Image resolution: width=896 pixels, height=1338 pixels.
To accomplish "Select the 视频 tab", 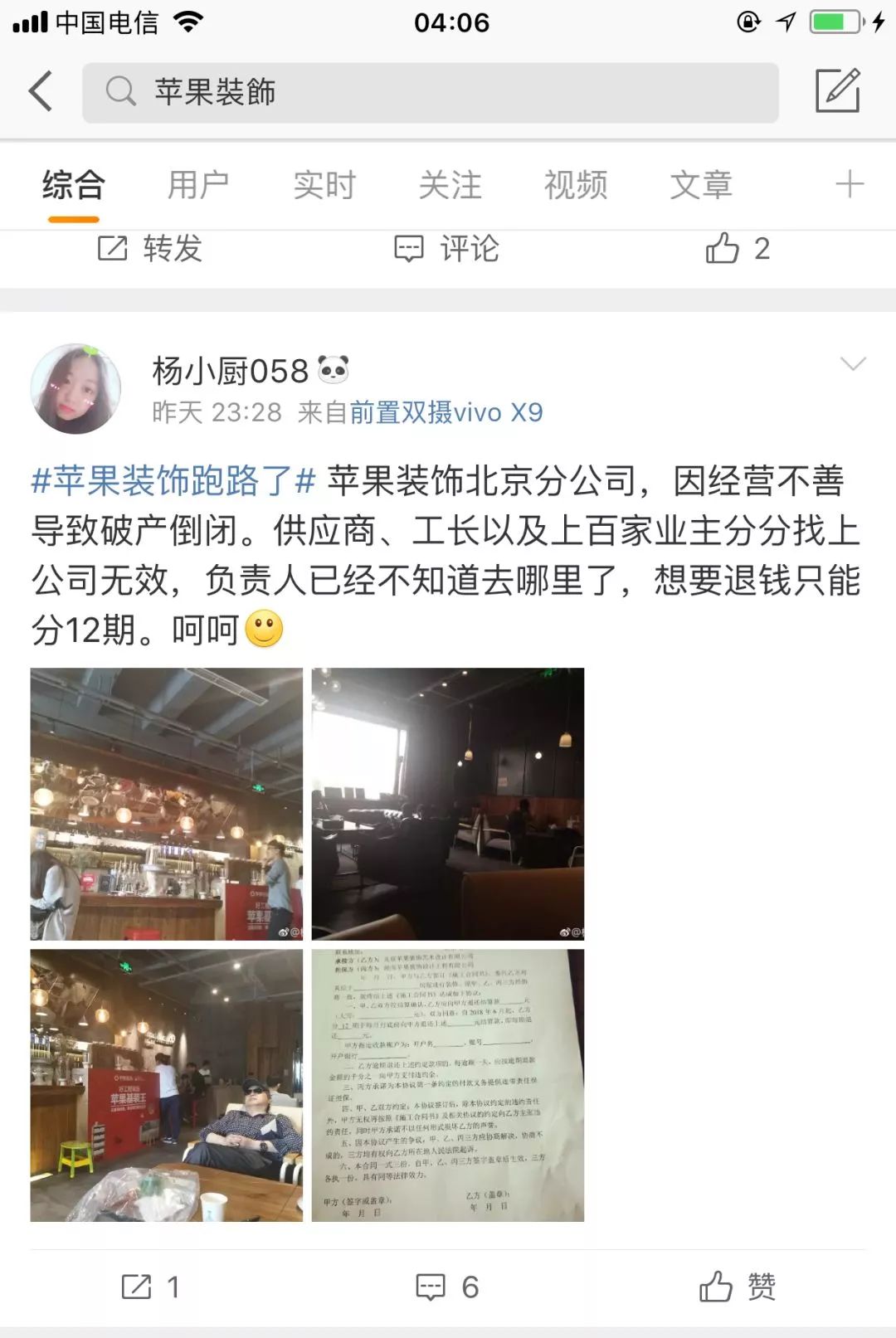I will (576, 185).
